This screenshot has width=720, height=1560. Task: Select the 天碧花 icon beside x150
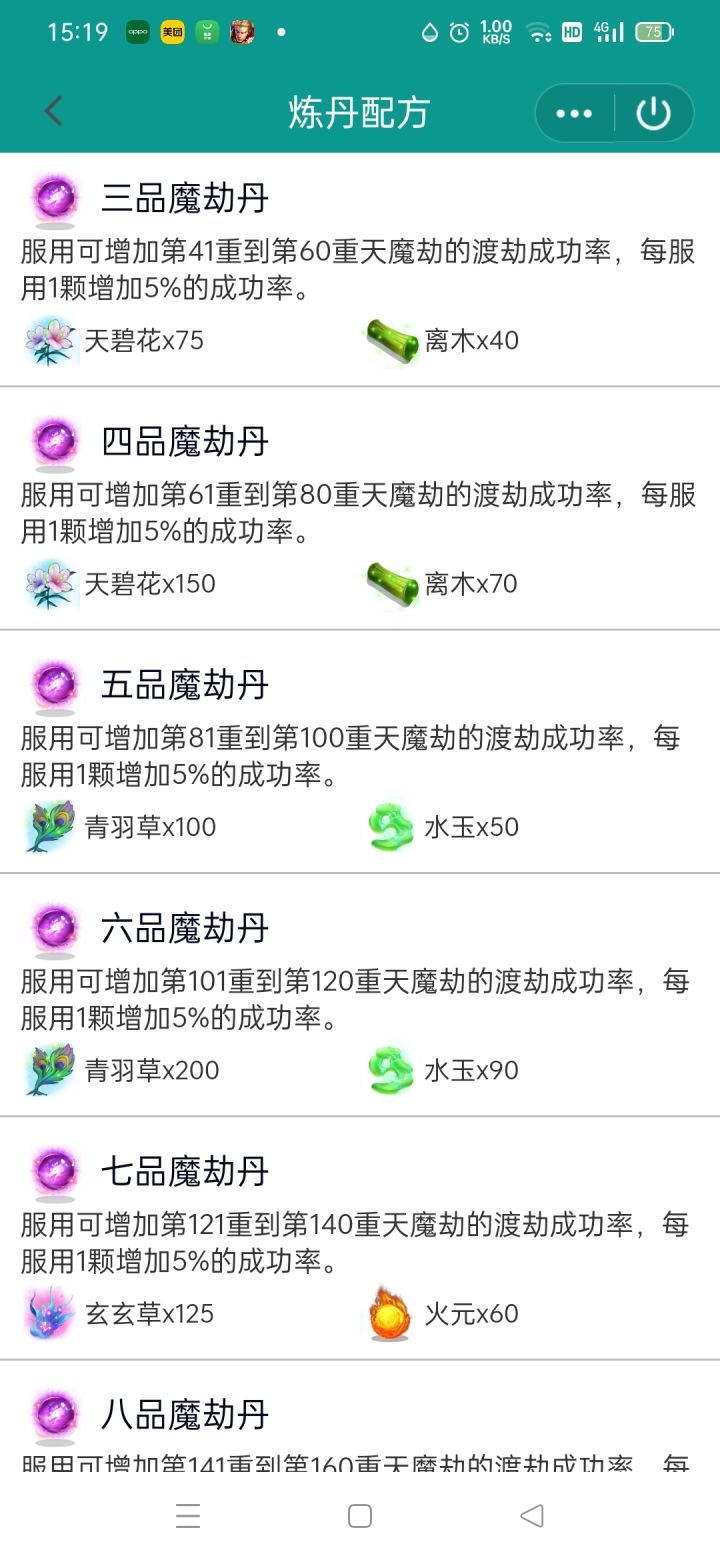point(52,583)
